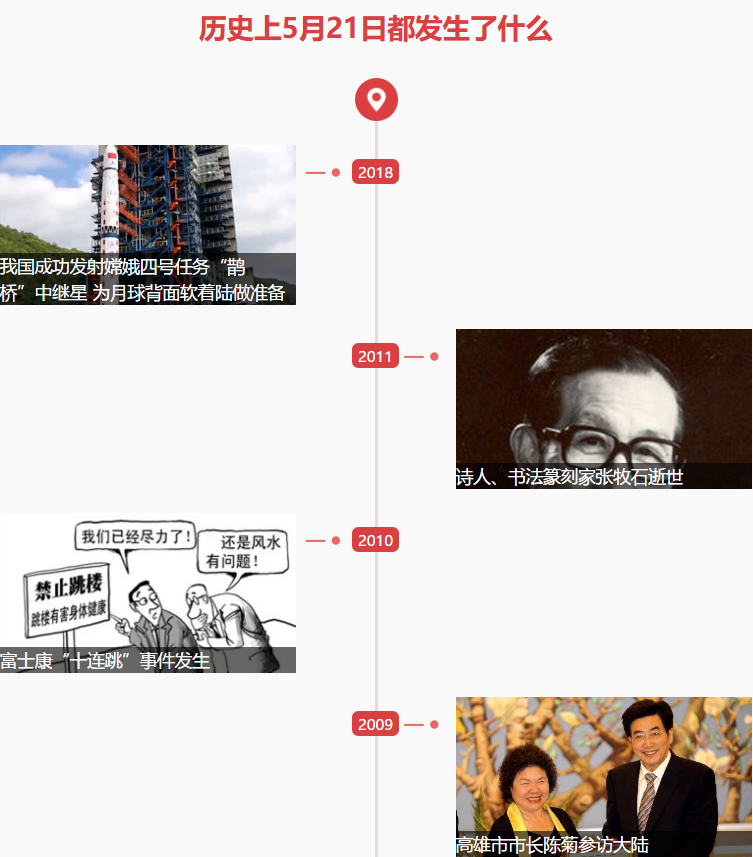Open the Kaohsiung mayor Chen Chu mainland visit card

click(603, 776)
